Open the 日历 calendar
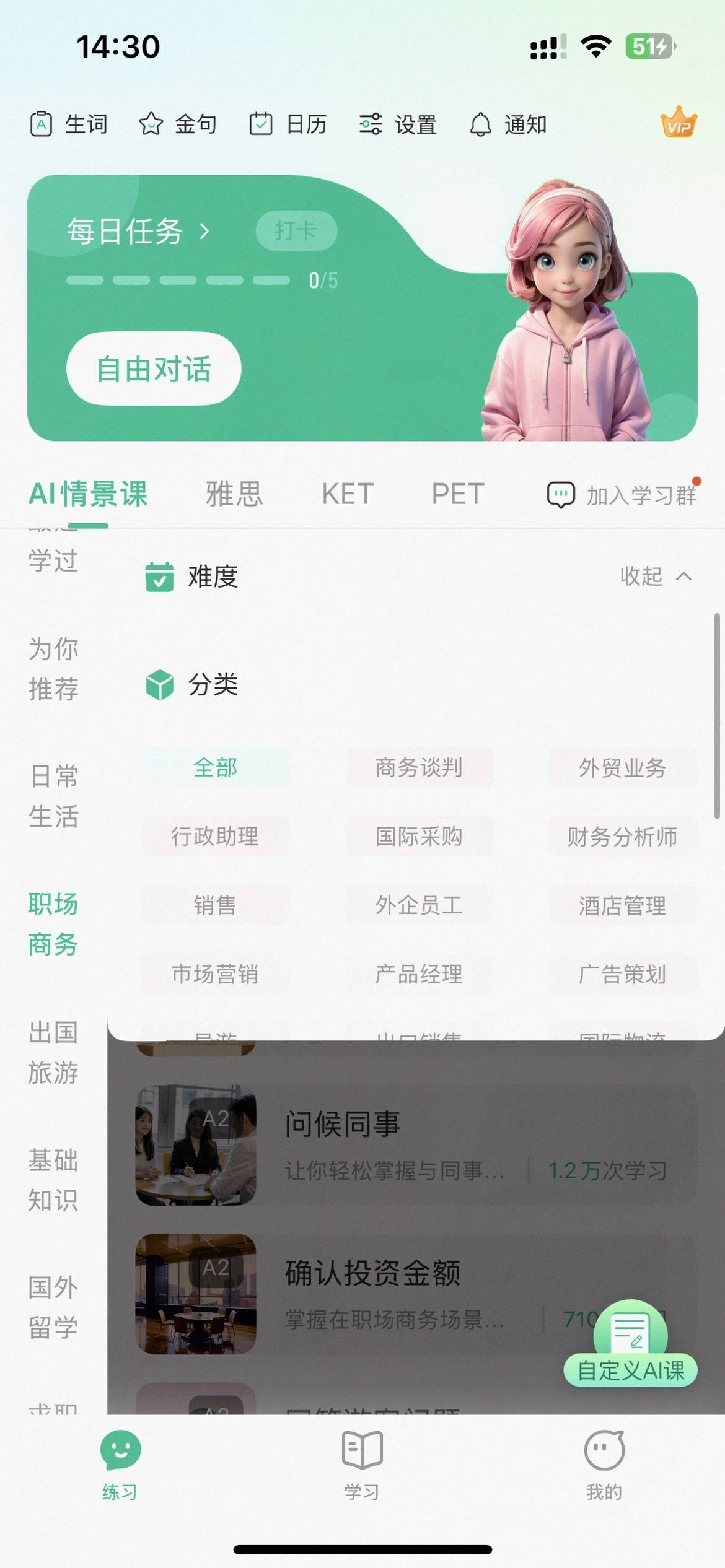 pos(288,124)
